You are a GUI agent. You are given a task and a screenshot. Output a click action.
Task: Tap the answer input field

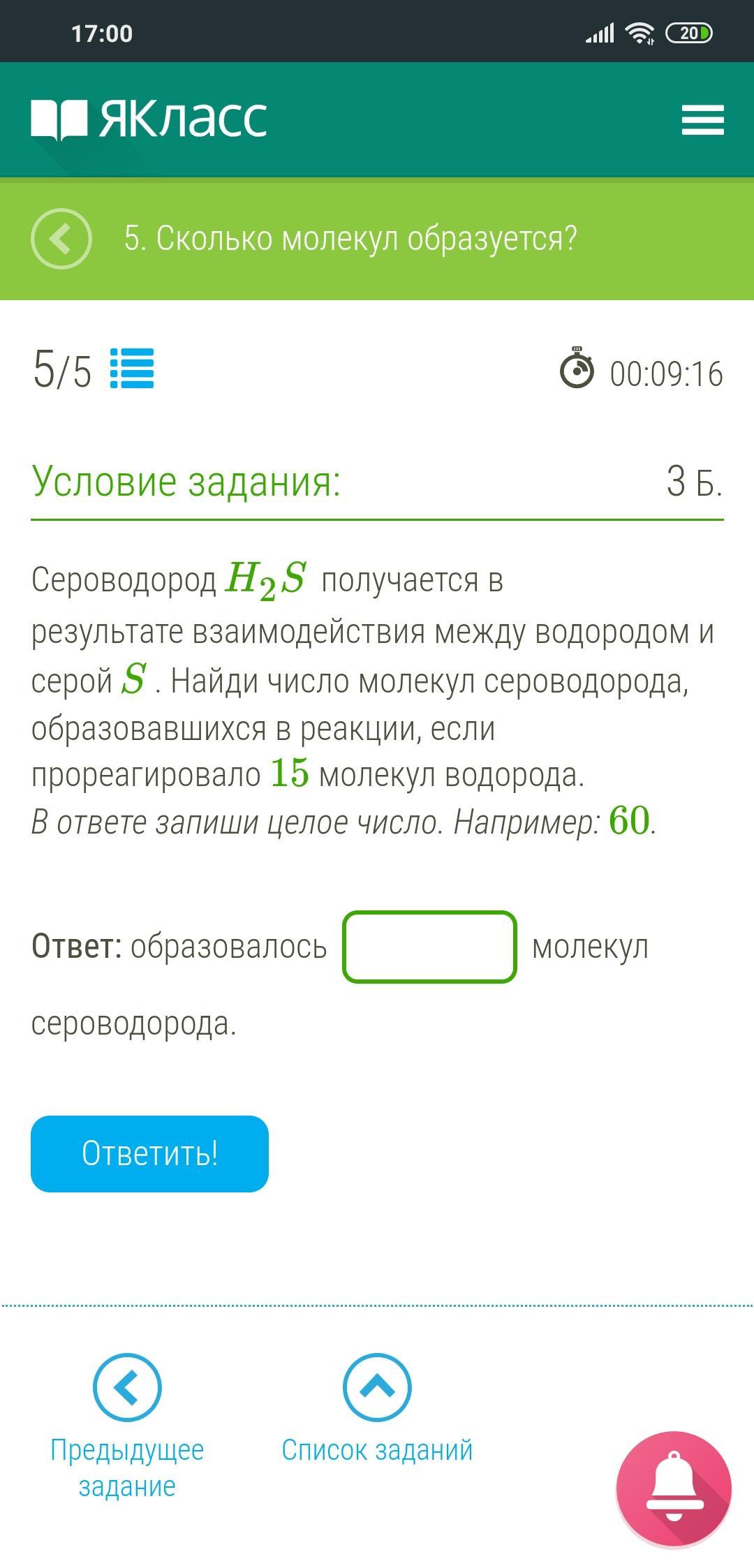click(429, 947)
